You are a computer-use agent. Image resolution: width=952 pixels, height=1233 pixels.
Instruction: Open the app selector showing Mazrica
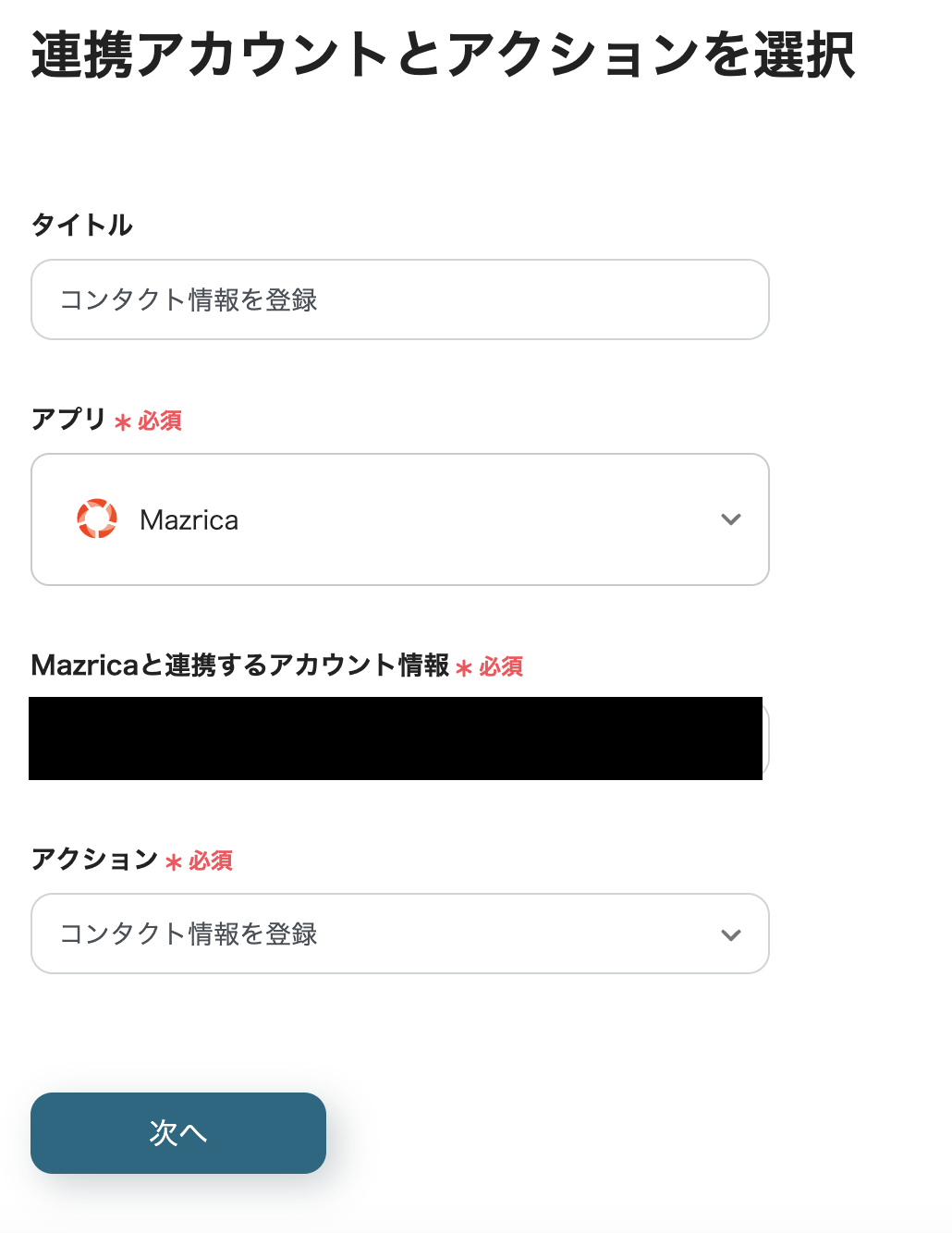tap(399, 519)
